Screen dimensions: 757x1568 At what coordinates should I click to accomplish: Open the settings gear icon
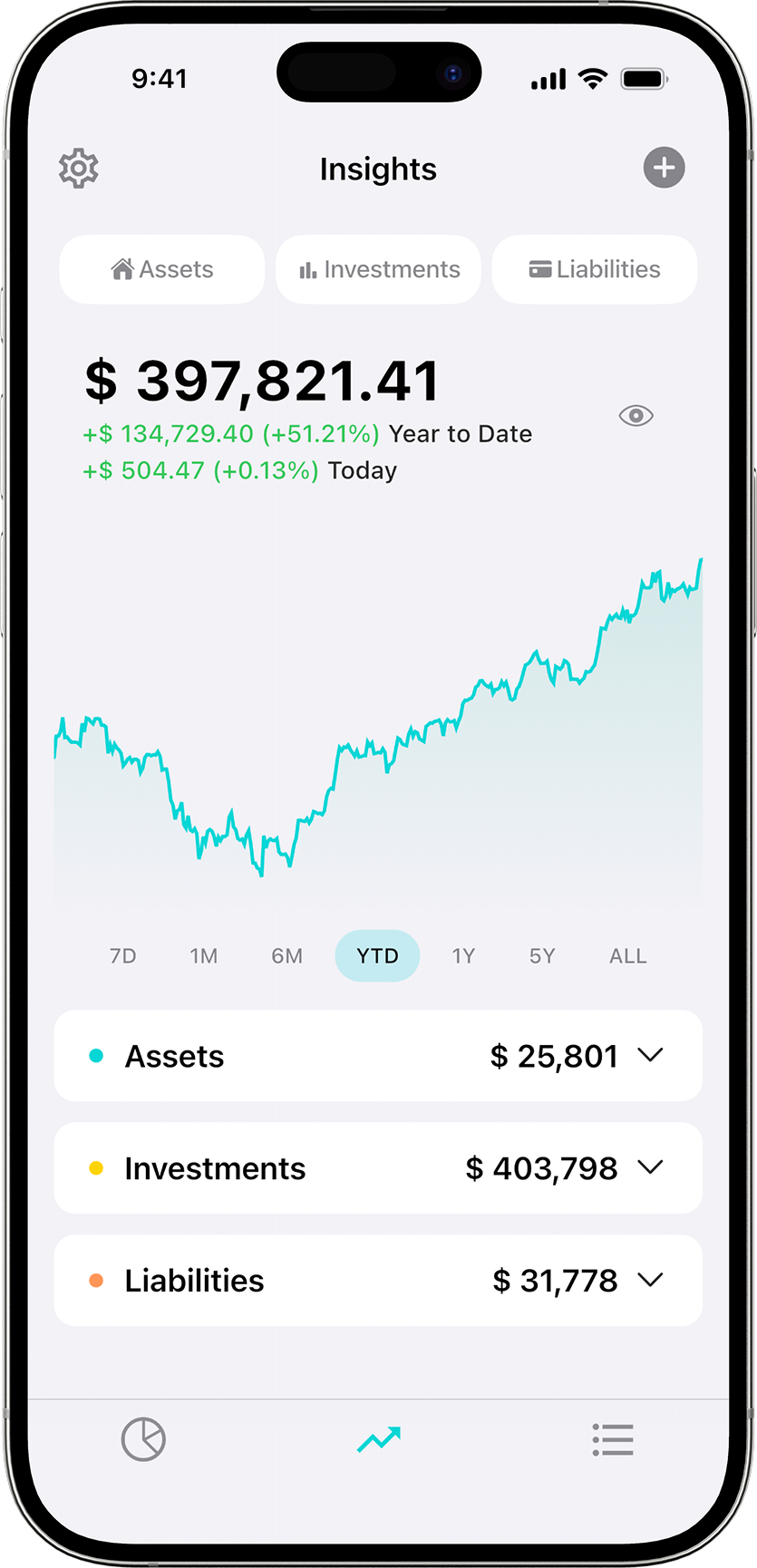tap(78, 168)
